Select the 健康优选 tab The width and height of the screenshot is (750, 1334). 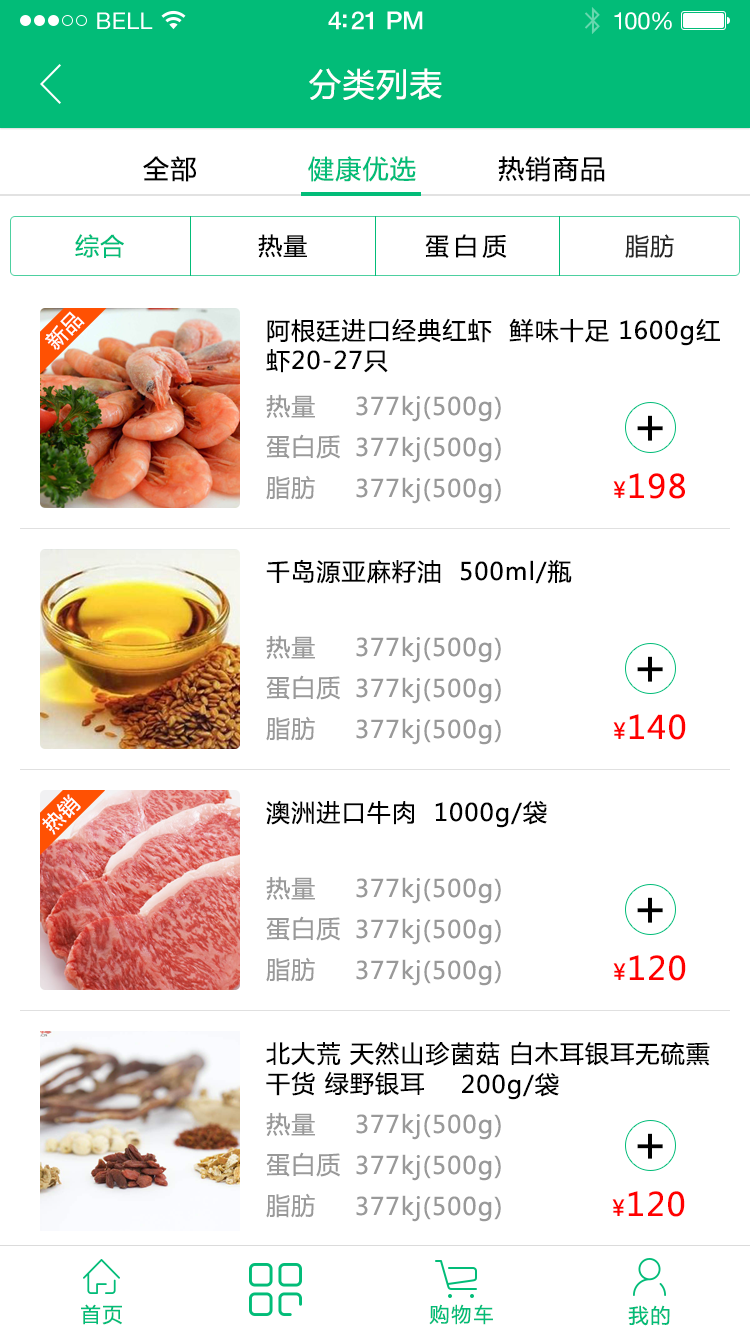tap(361, 169)
